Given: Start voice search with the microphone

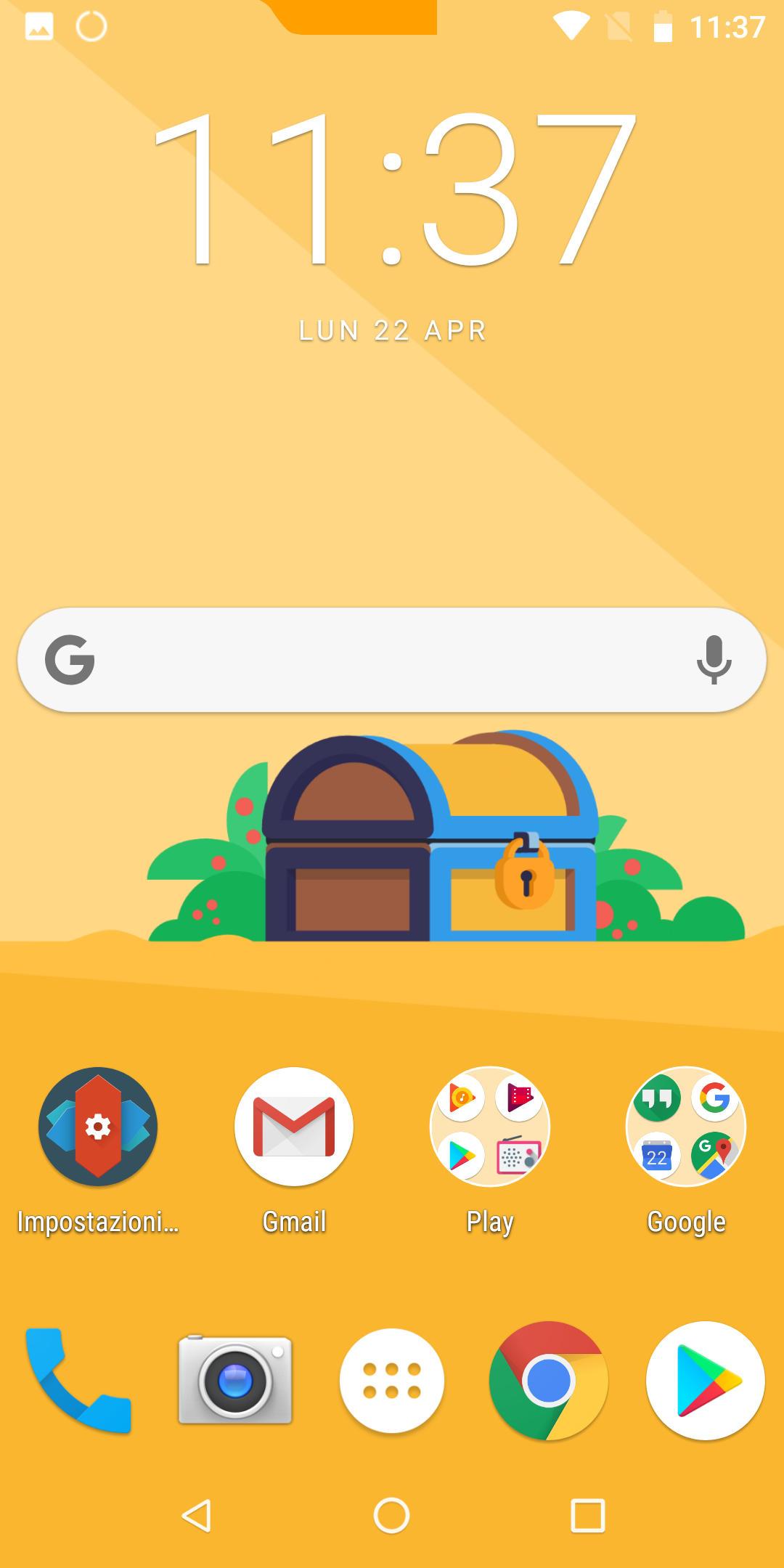Looking at the screenshot, I should click(x=714, y=659).
